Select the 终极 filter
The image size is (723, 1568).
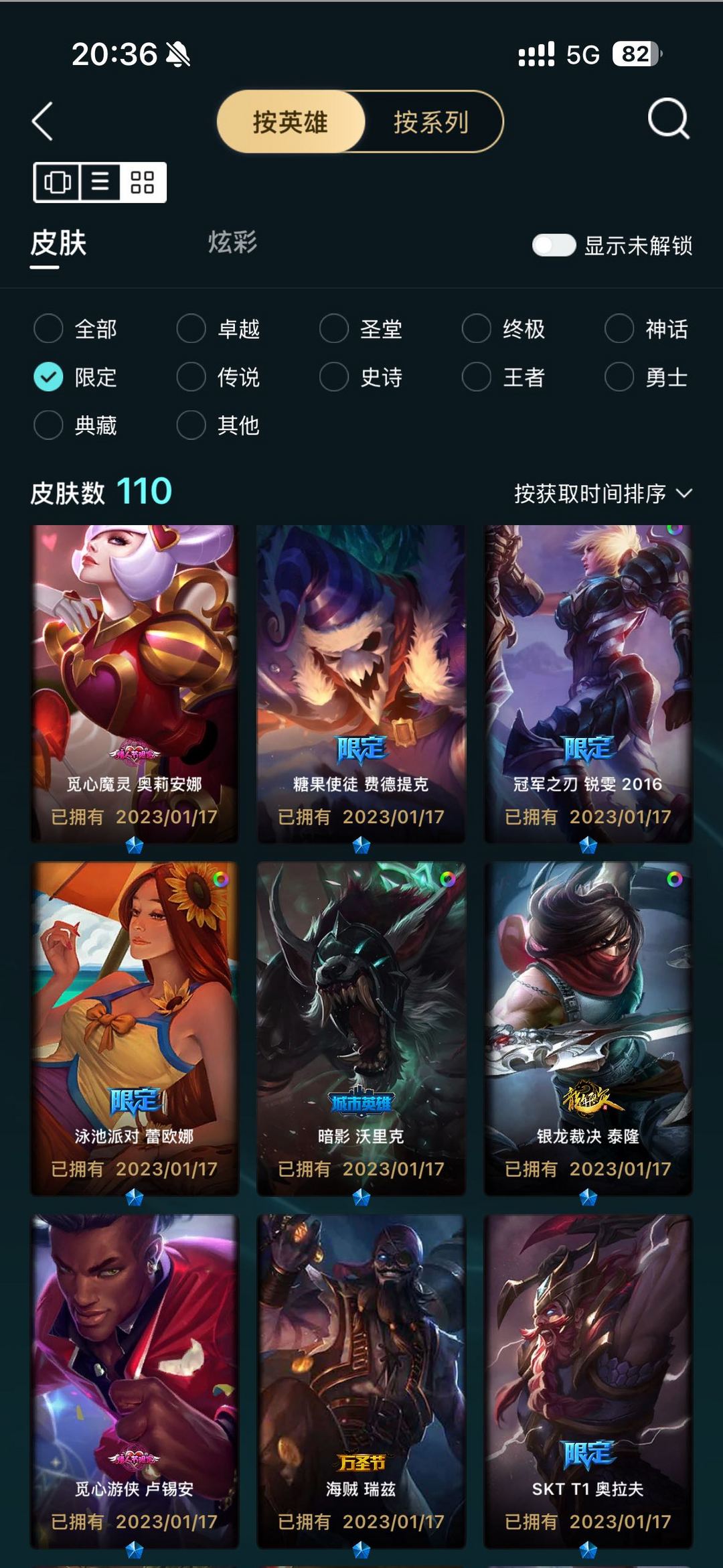tap(503, 329)
